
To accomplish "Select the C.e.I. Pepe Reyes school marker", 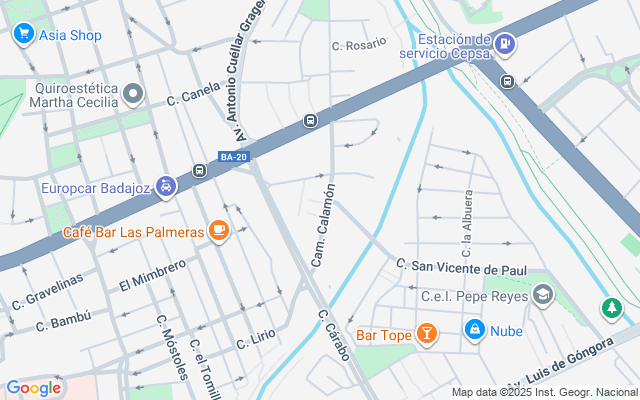I will (x=543, y=295).
